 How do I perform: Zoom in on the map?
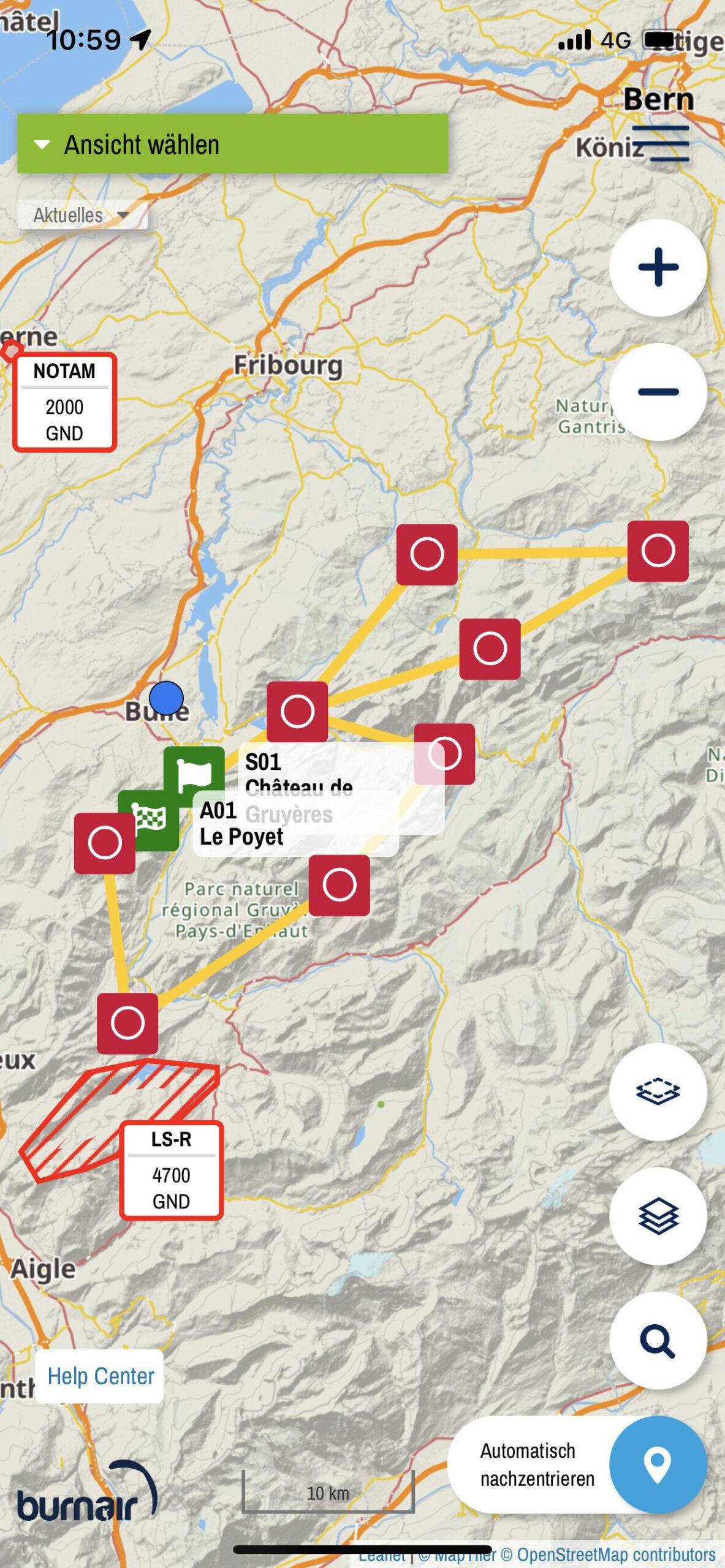pyautogui.click(x=658, y=268)
